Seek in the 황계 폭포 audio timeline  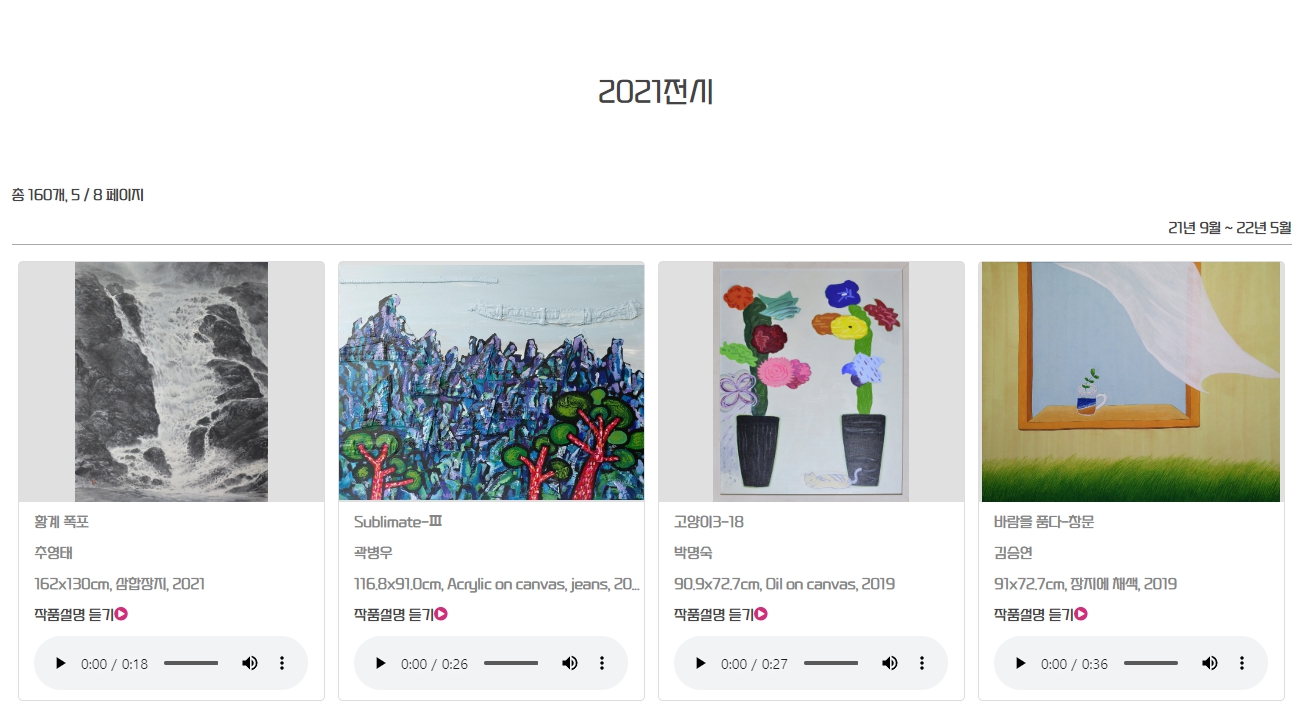191,663
